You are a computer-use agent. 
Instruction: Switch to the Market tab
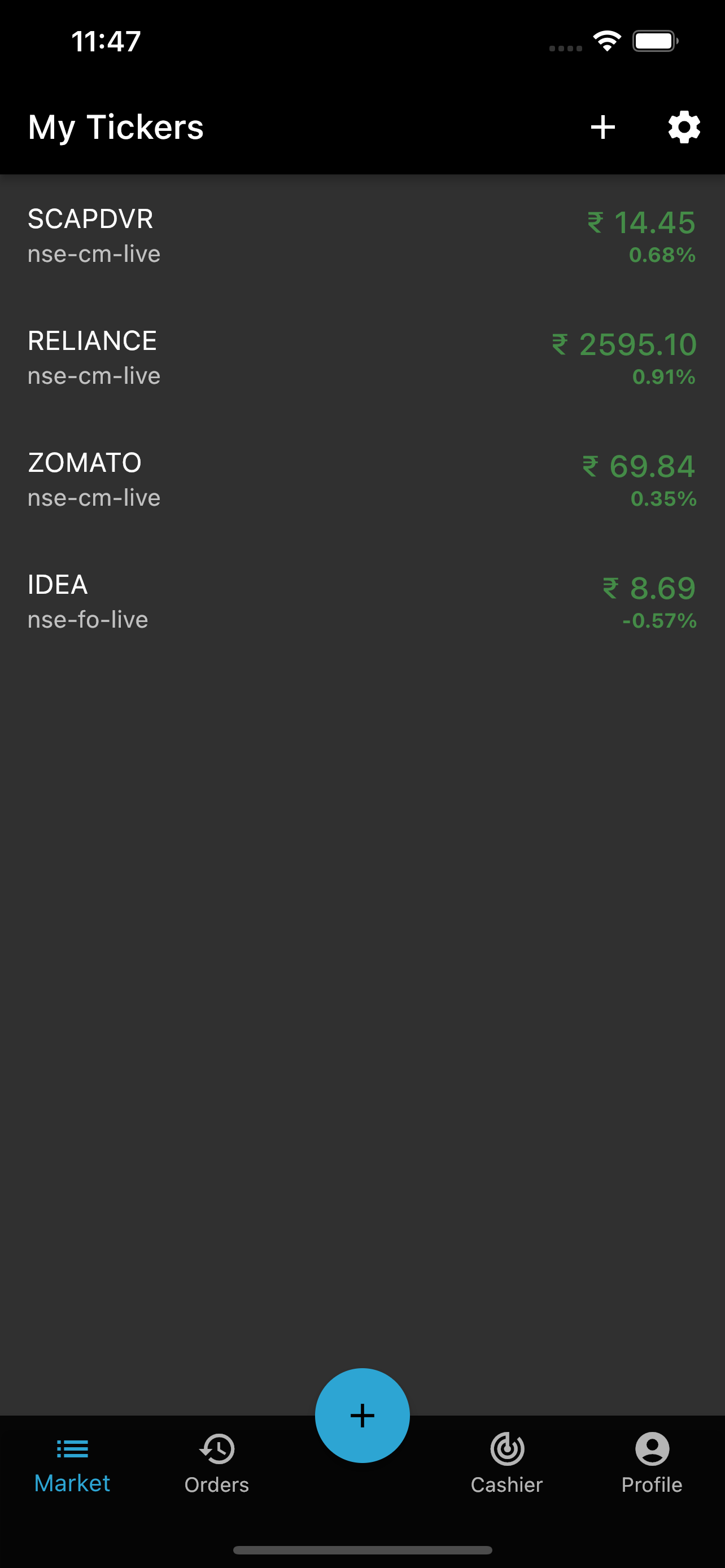coord(72,1465)
